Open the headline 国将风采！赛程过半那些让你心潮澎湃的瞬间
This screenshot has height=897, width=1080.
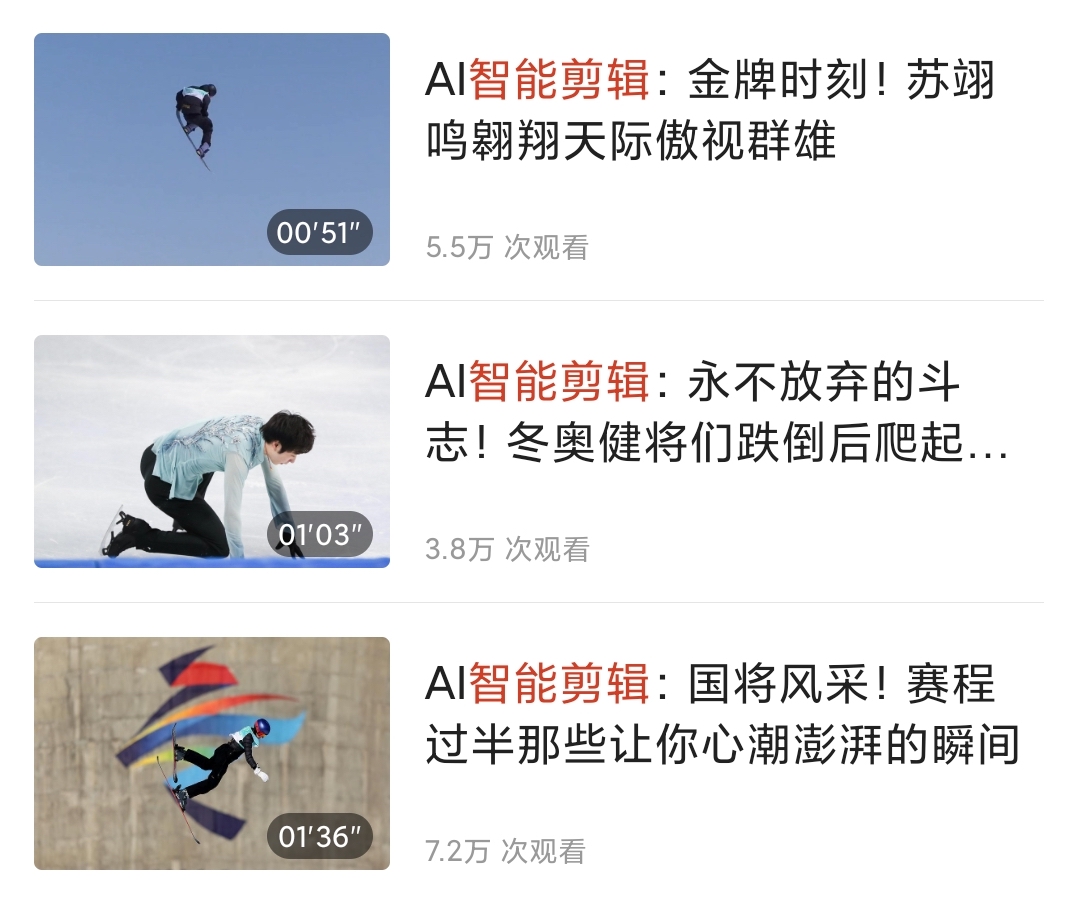[x=721, y=715]
